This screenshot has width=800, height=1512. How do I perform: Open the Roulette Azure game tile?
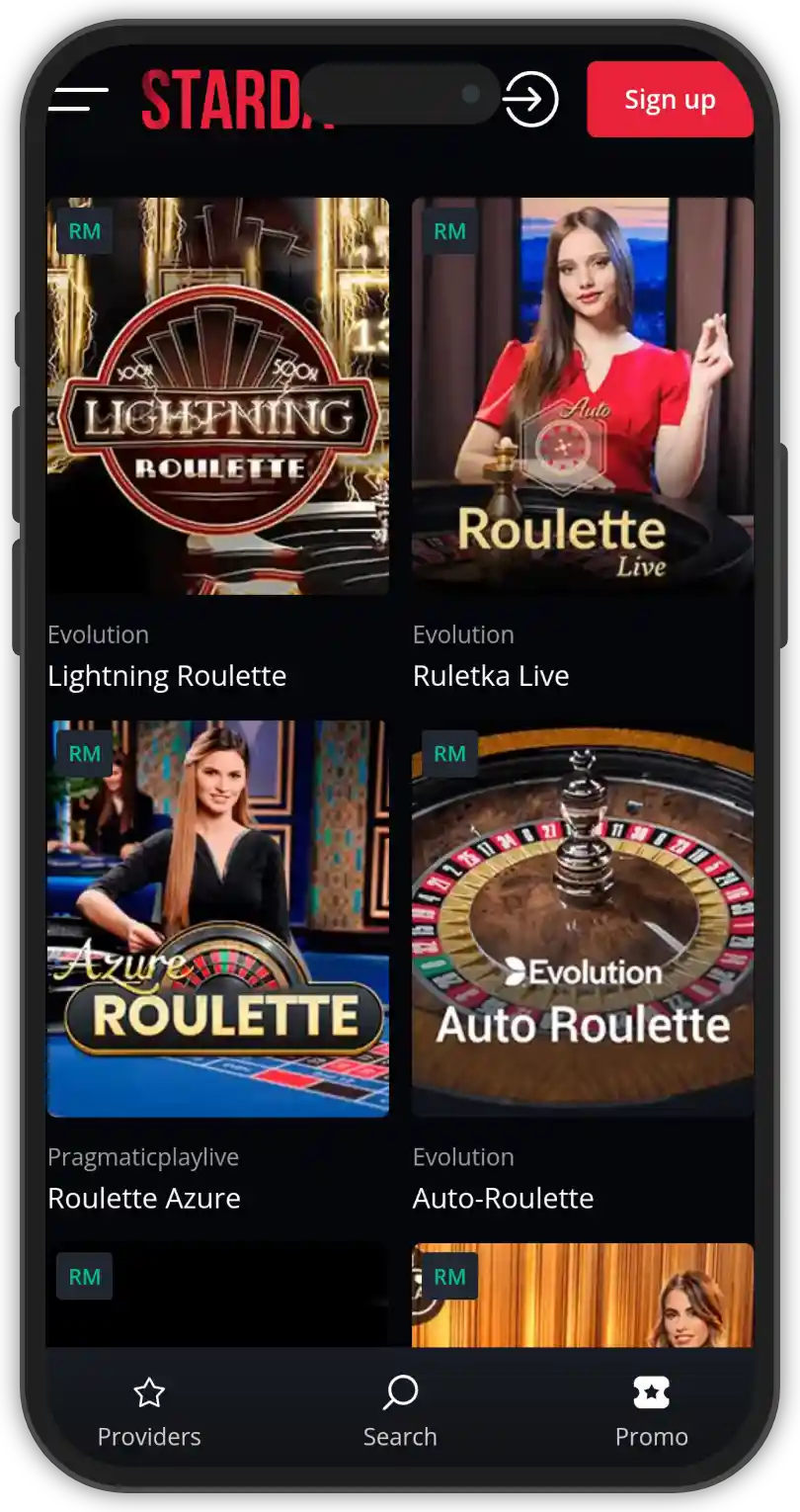click(218, 918)
